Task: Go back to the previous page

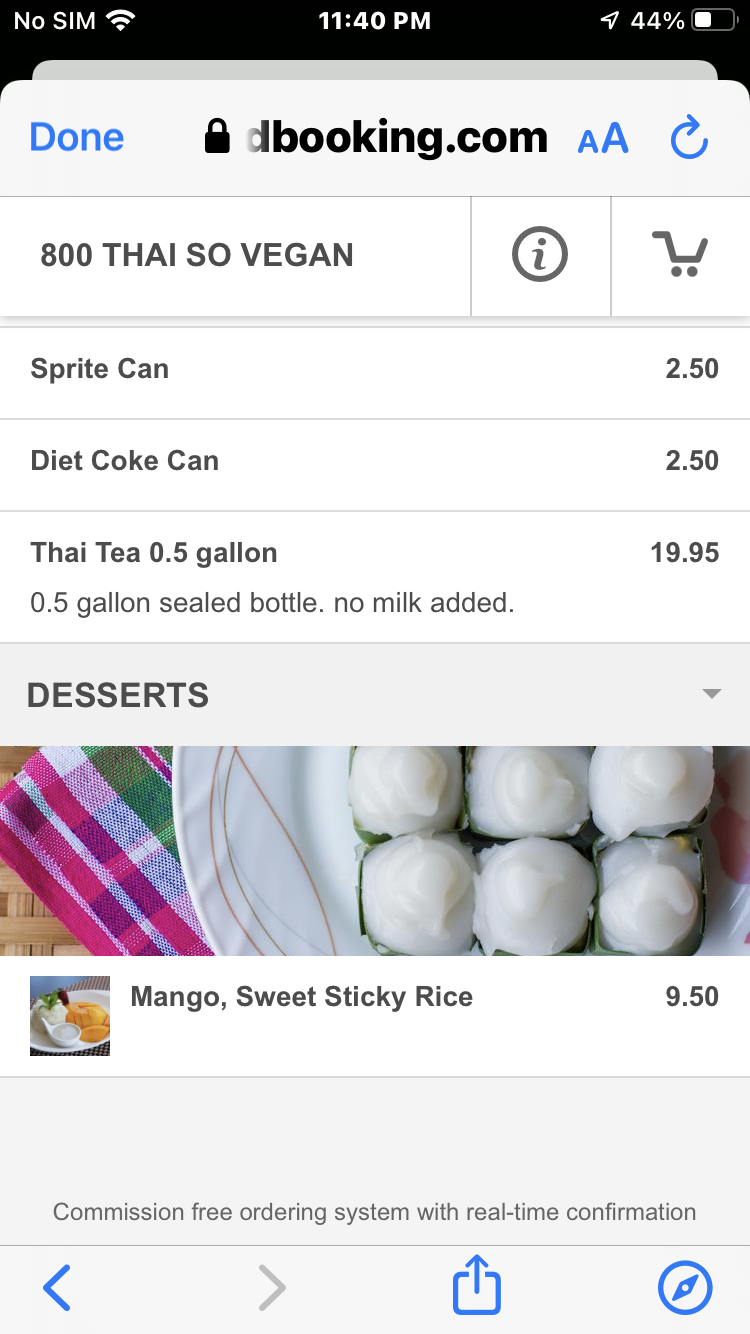Action: (57, 1288)
